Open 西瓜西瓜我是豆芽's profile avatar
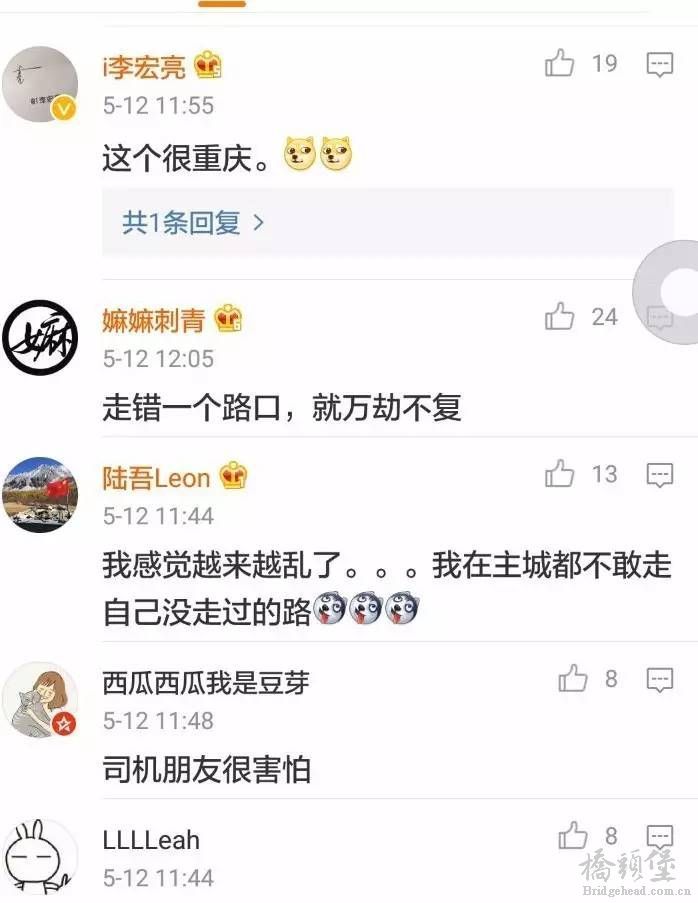 pos(40,699)
